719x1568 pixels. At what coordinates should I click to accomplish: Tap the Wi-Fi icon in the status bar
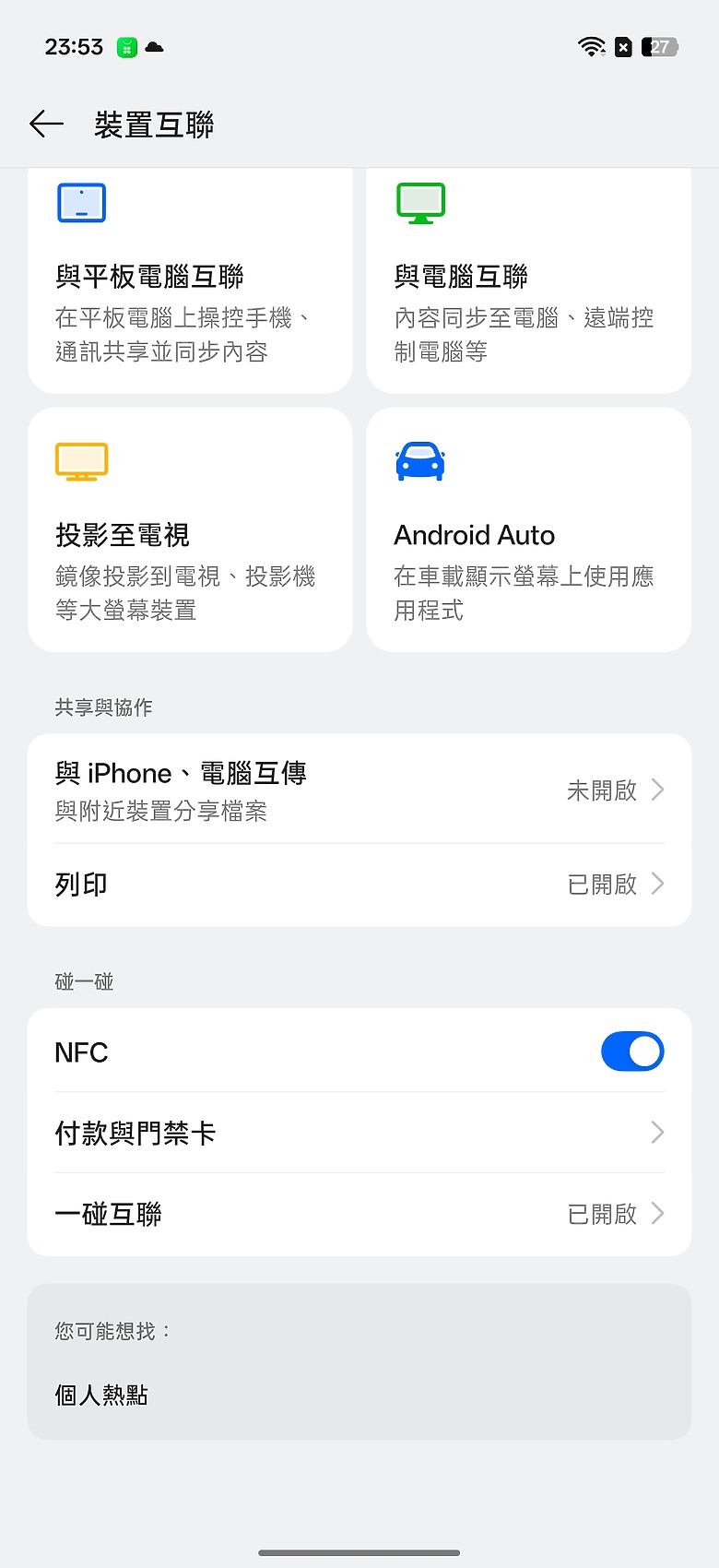click(591, 46)
